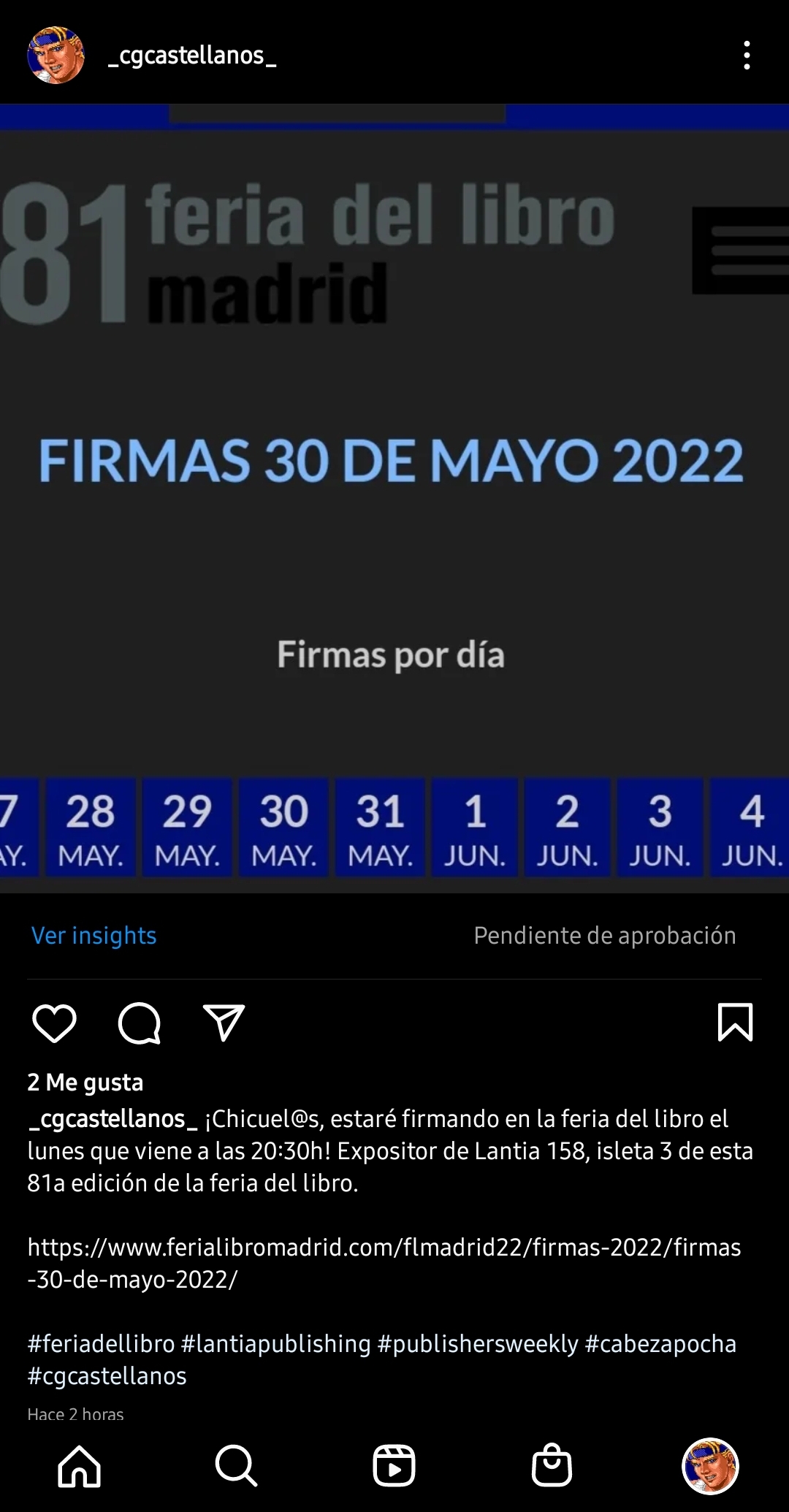The width and height of the screenshot is (789, 1512).
Task: Open the #cgcastellanos hashtag
Action: 107,1376
